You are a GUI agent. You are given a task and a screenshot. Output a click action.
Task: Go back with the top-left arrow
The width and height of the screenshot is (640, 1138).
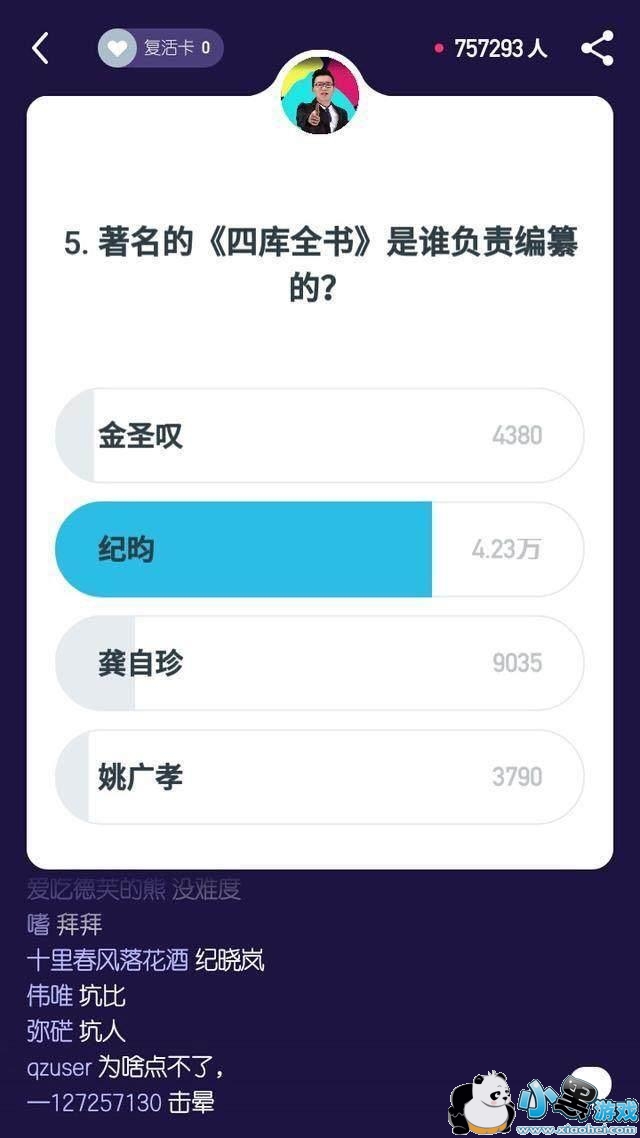click(x=40, y=48)
